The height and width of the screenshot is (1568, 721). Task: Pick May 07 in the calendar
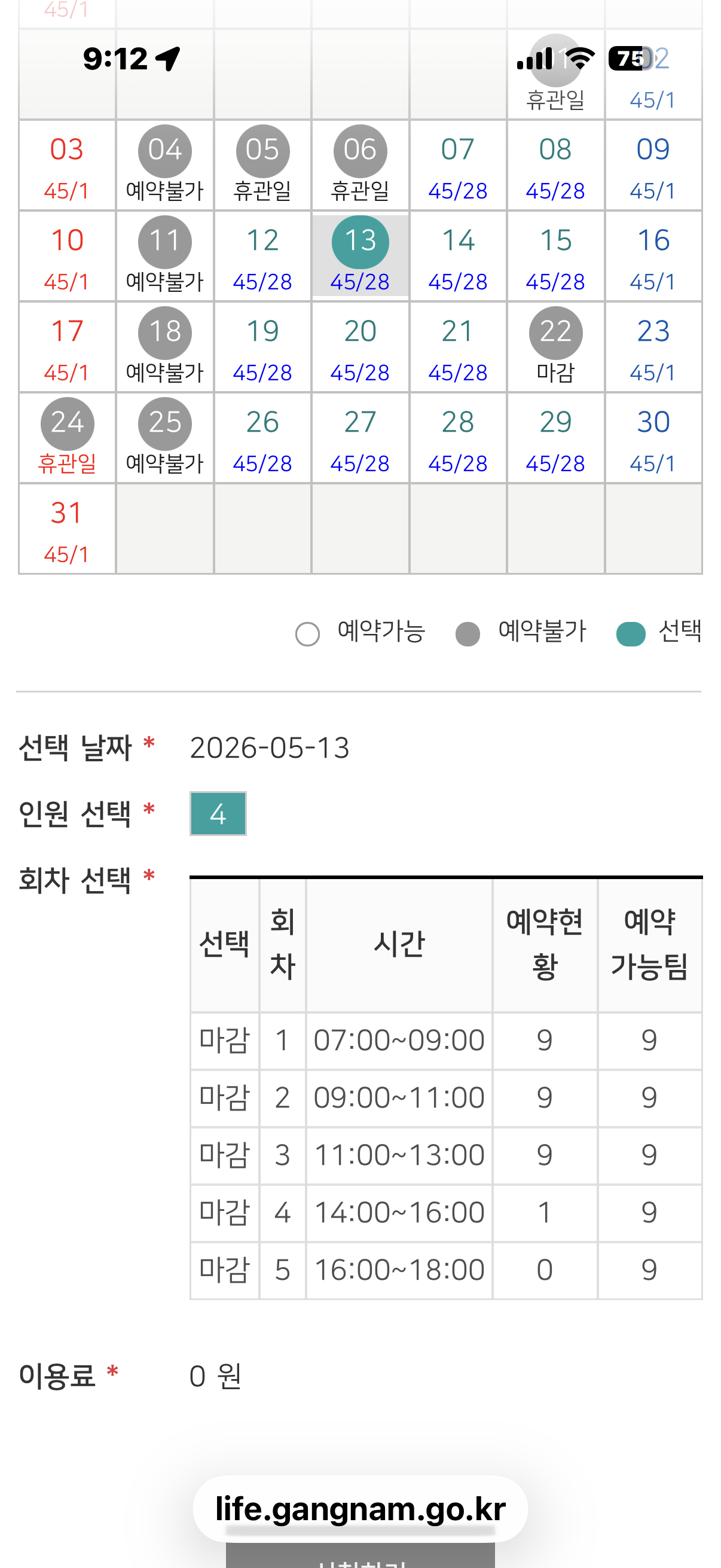(457, 166)
